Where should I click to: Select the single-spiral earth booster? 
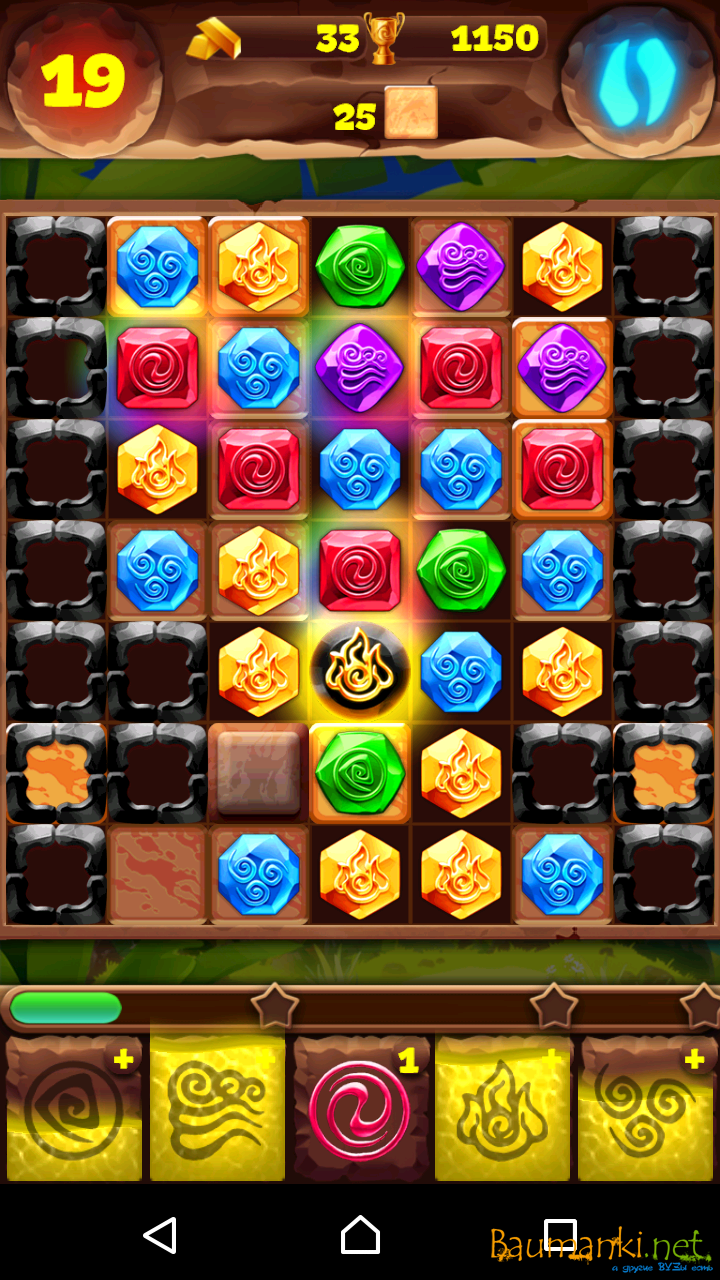click(74, 1110)
